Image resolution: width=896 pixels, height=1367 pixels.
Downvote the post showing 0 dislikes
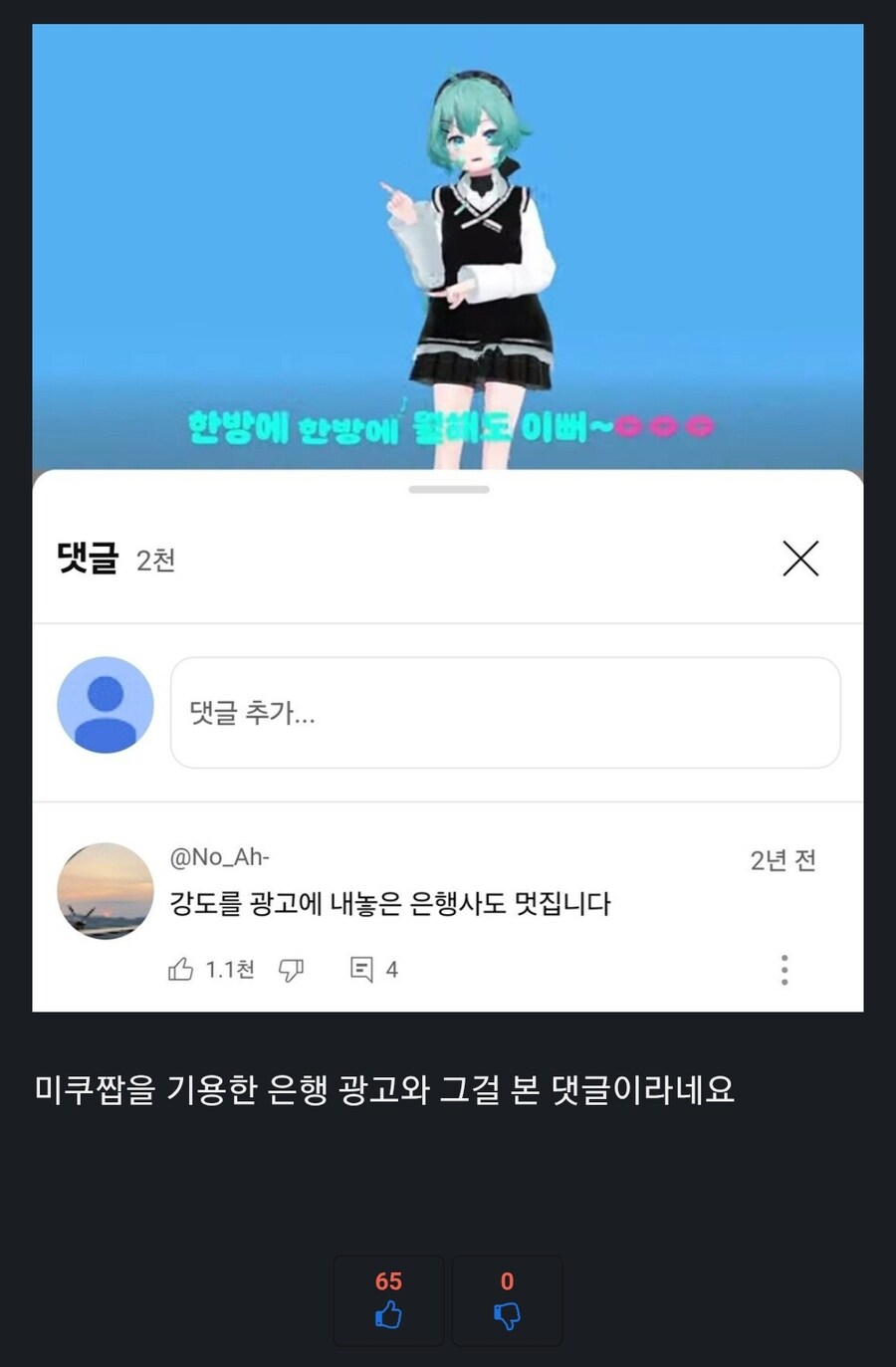[507, 1301]
